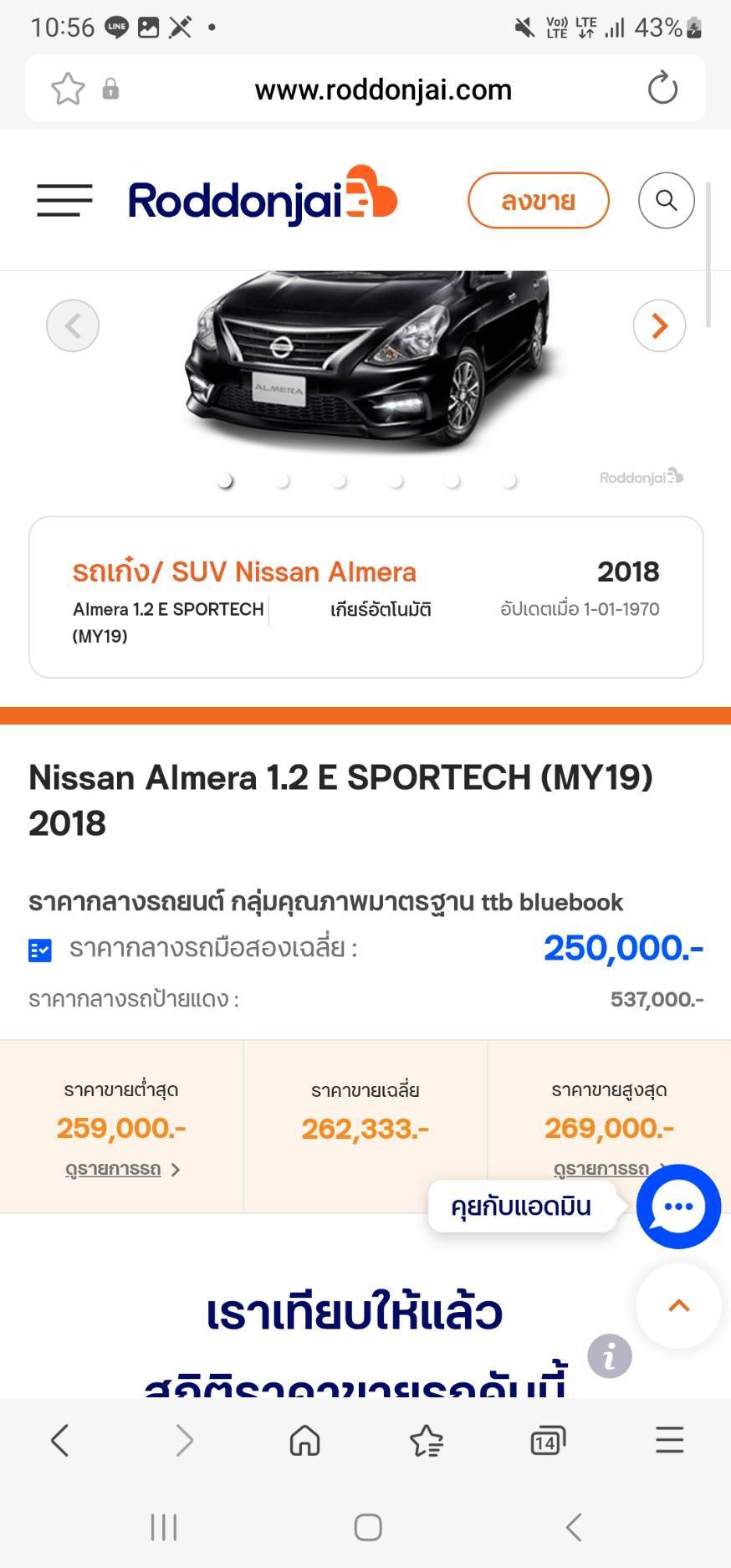View the 14 open tabs
The height and width of the screenshot is (1568, 731).
548,1441
